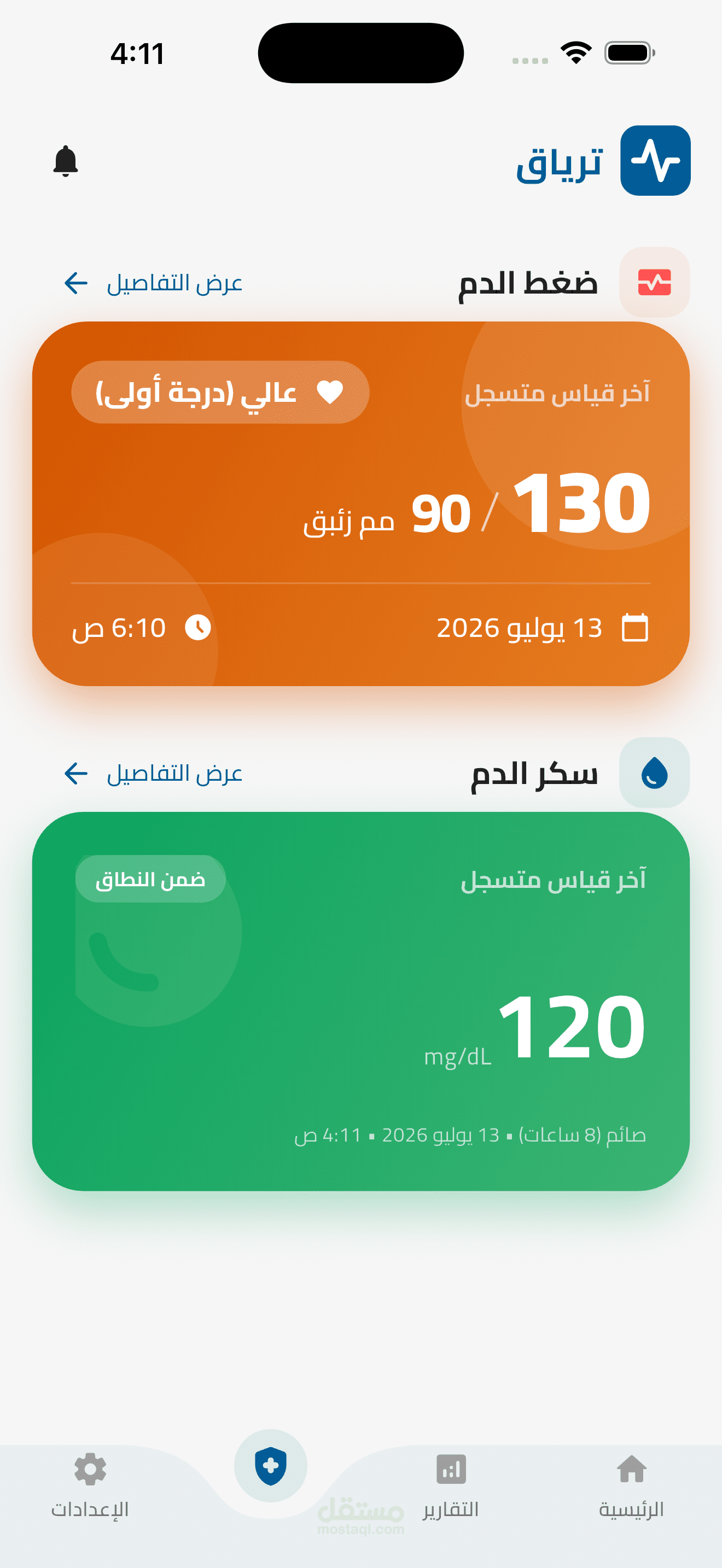This screenshot has height=1568, width=722.
Task: Switch to the الإعدادات tab
Action: (x=90, y=1487)
